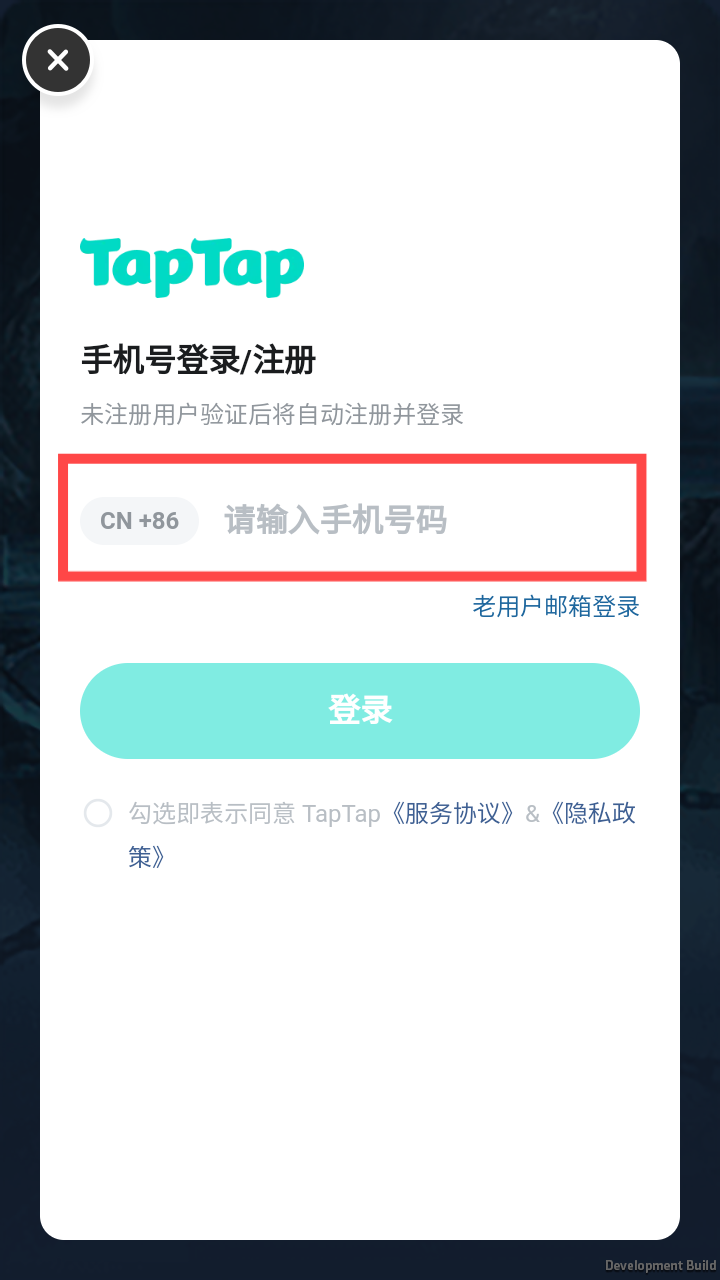
Task: Open the CN +86 country code picker
Action: click(139, 521)
